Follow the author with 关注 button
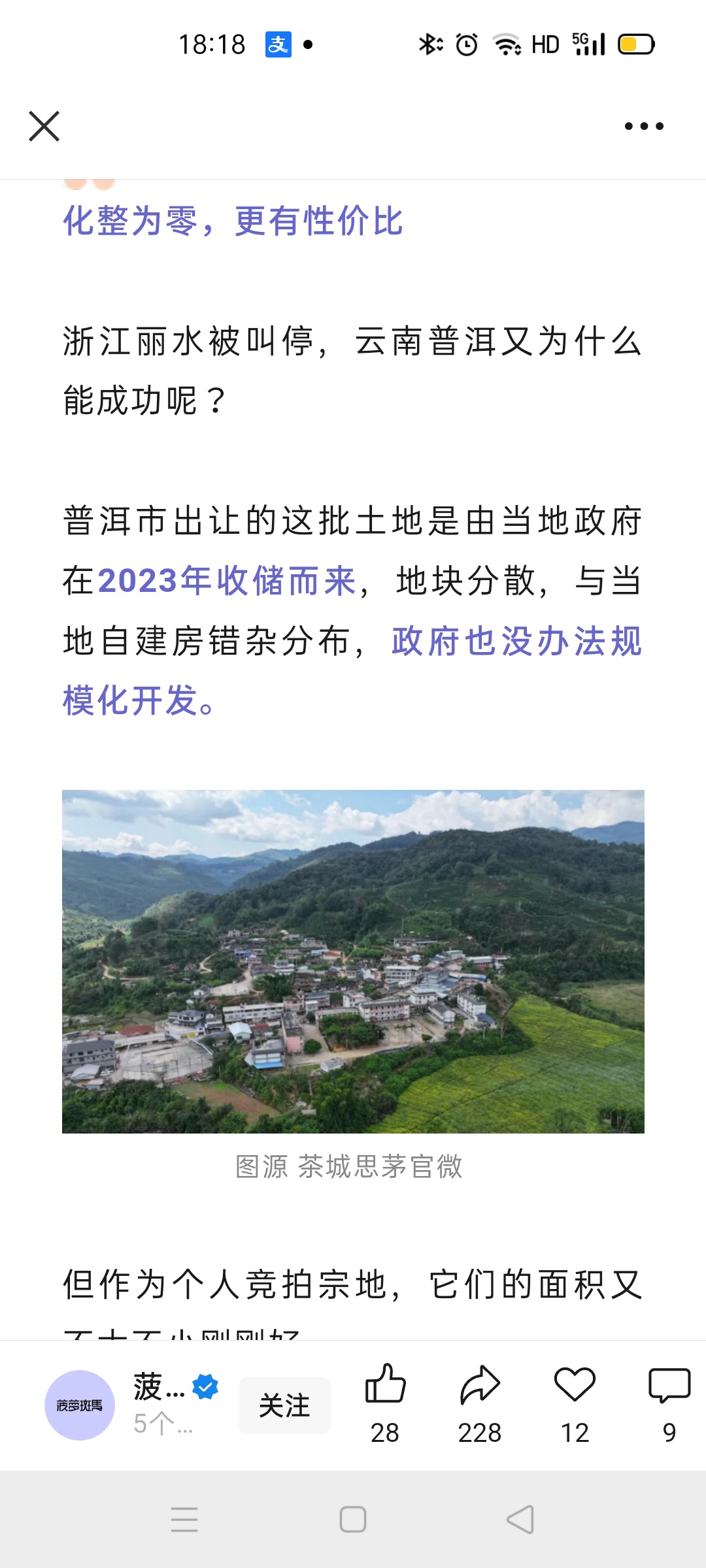 tap(284, 1405)
